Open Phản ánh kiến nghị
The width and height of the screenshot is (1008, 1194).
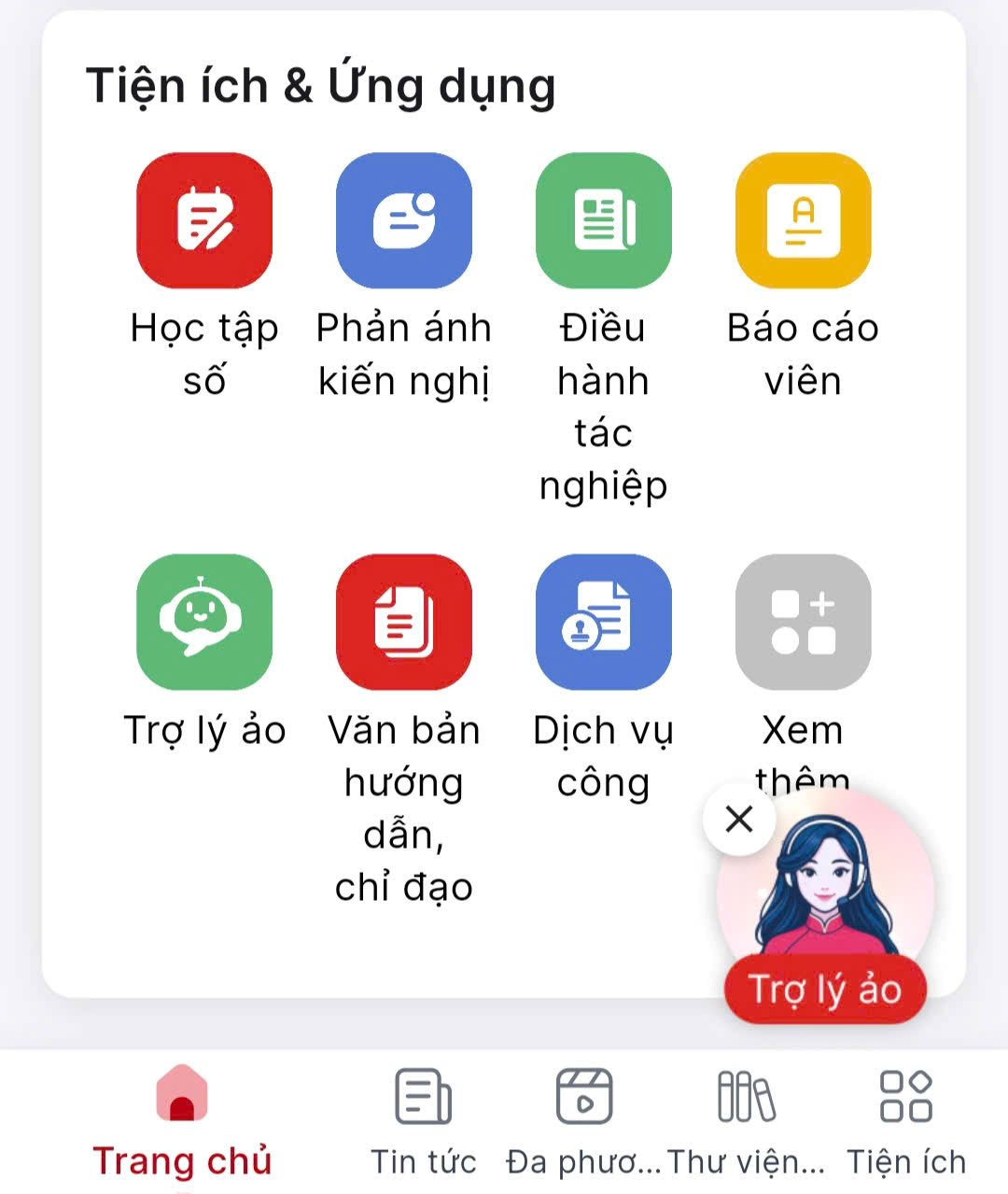click(x=403, y=221)
